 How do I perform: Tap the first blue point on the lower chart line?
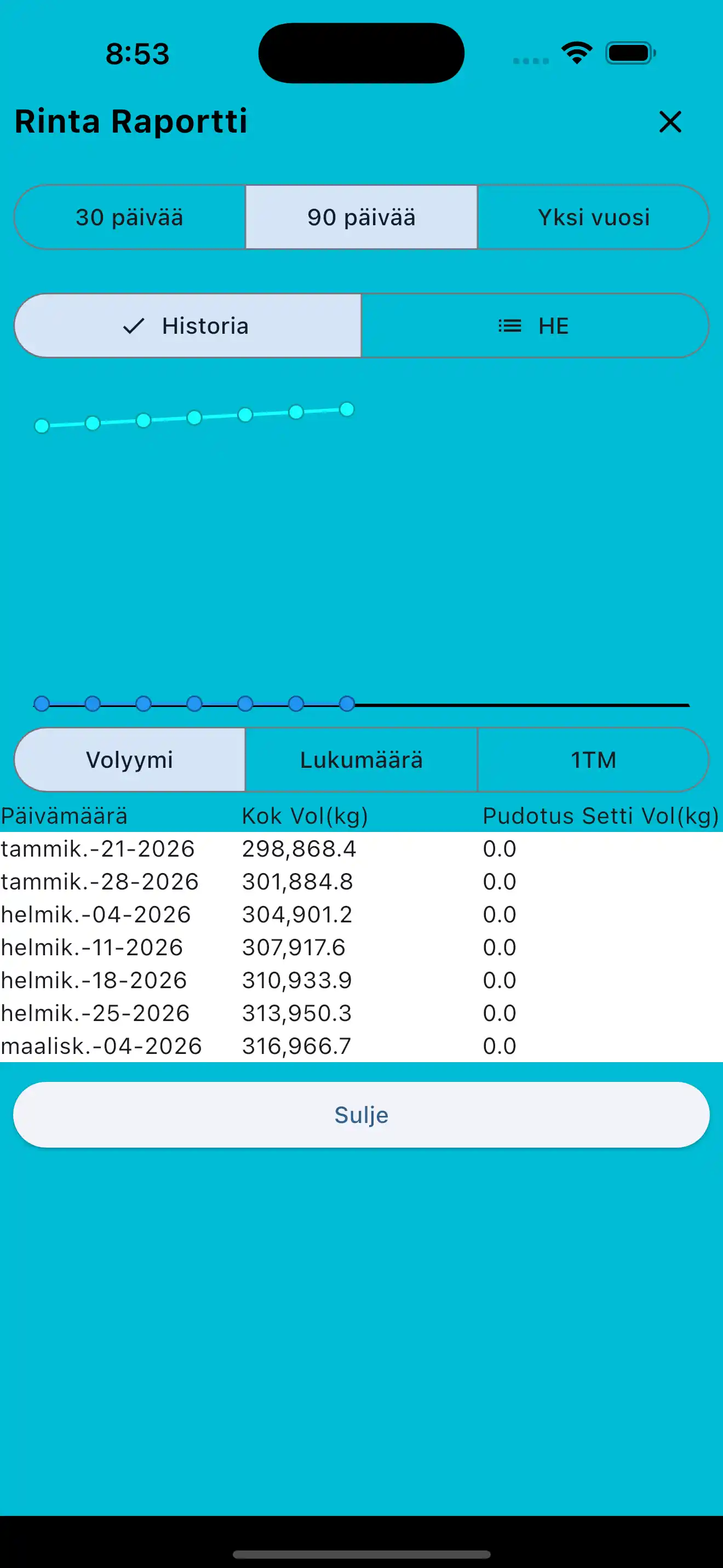41,704
